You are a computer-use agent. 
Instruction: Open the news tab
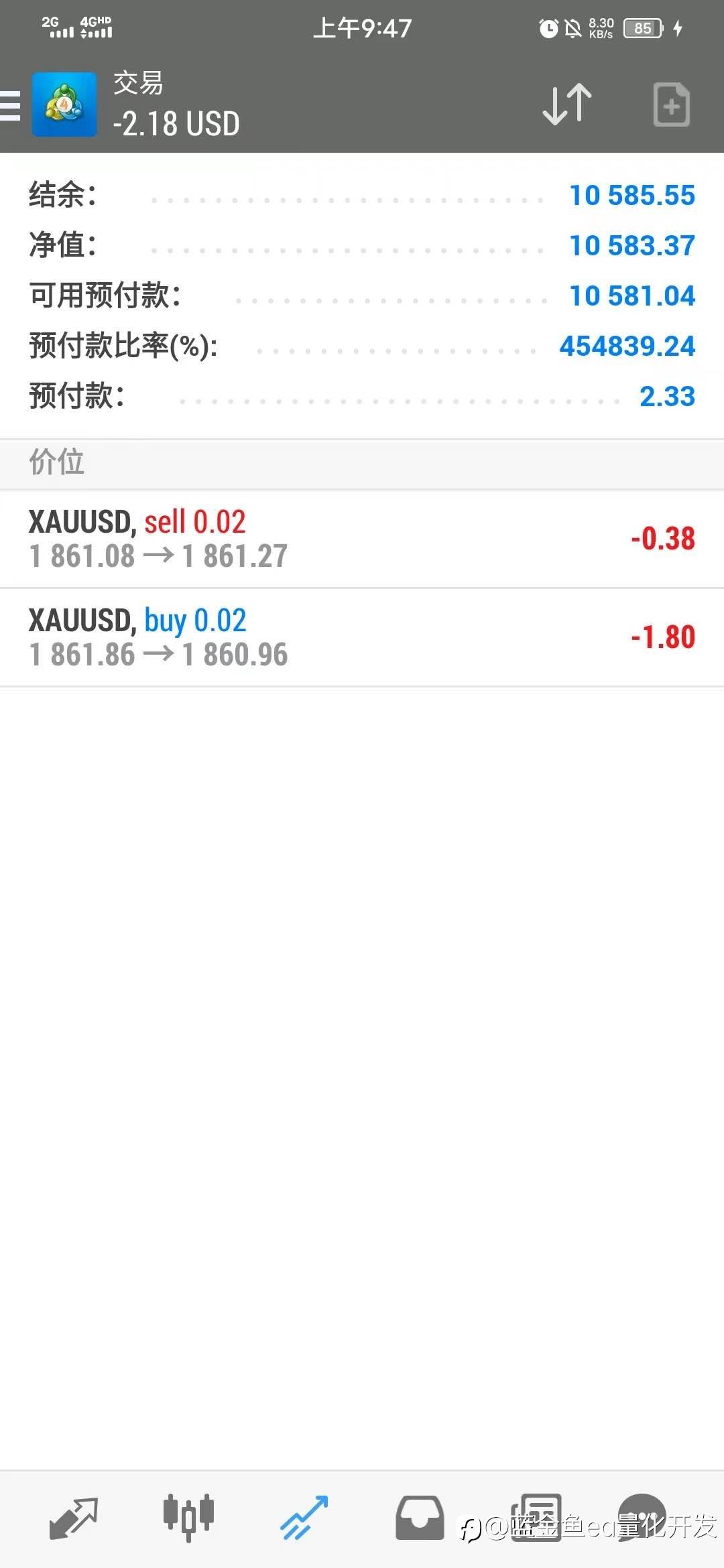pyautogui.click(x=536, y=1516)
